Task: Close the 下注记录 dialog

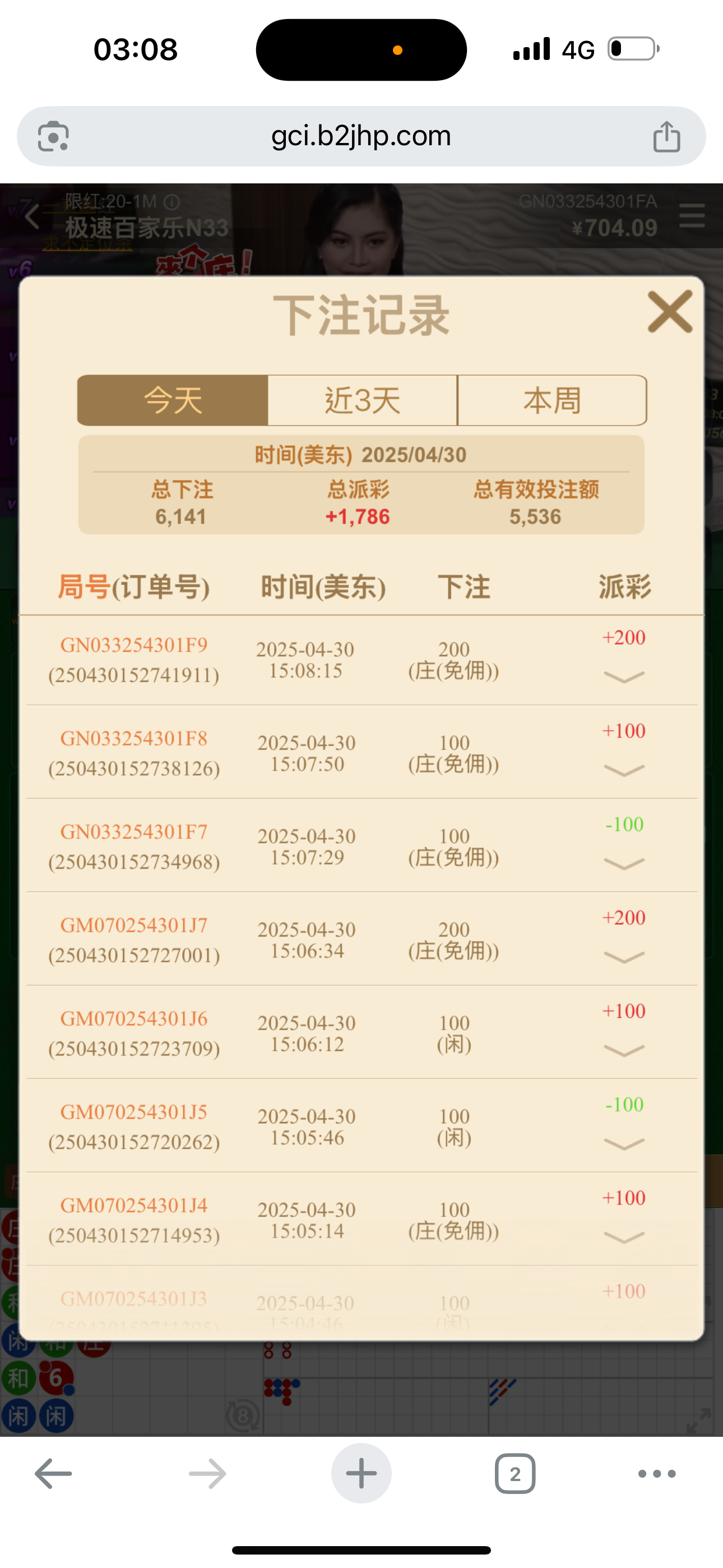Action: pyautogui.click(x=669, y=312)
